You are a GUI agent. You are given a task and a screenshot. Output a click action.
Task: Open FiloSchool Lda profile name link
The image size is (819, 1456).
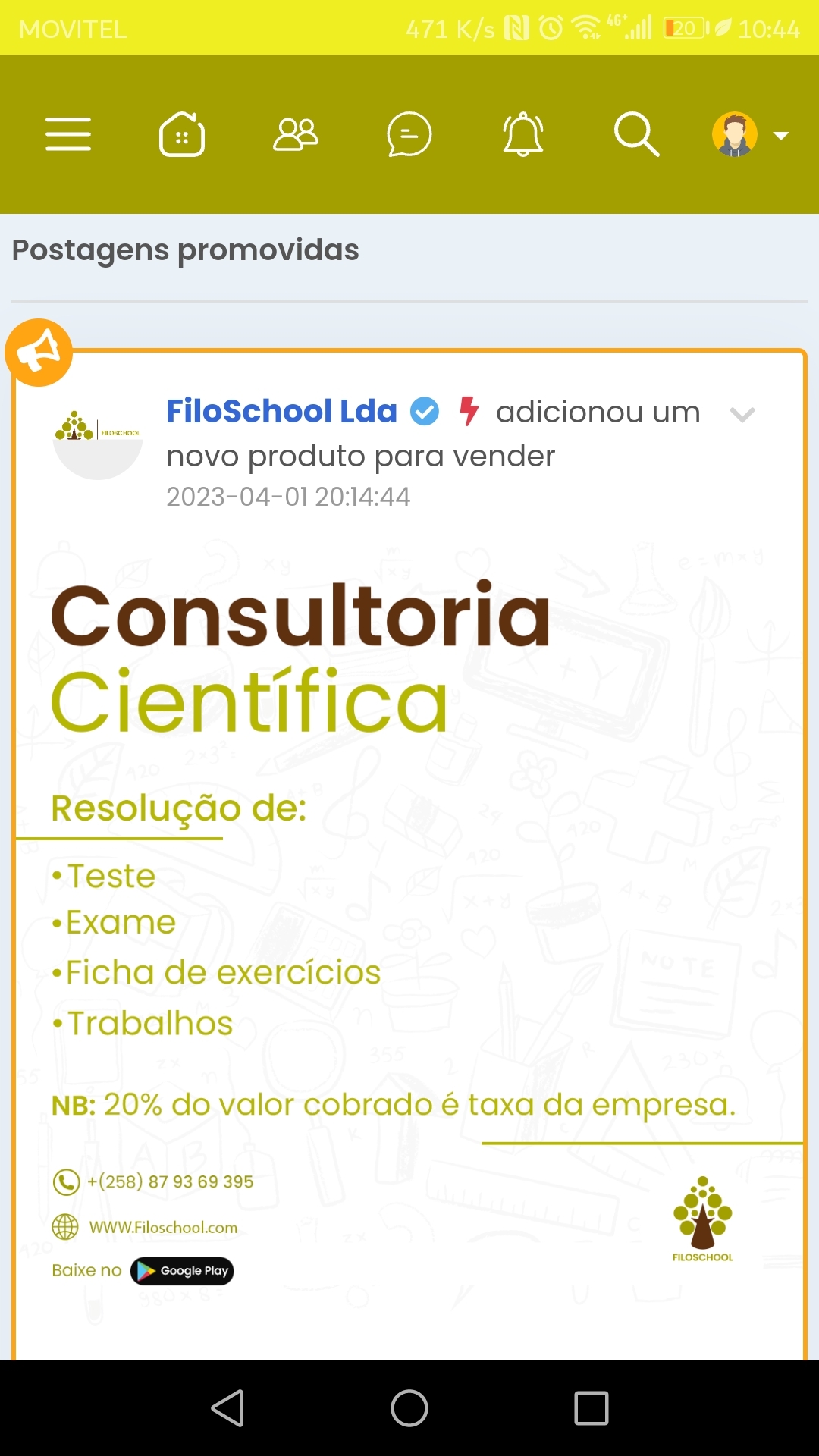click(281, 412)
